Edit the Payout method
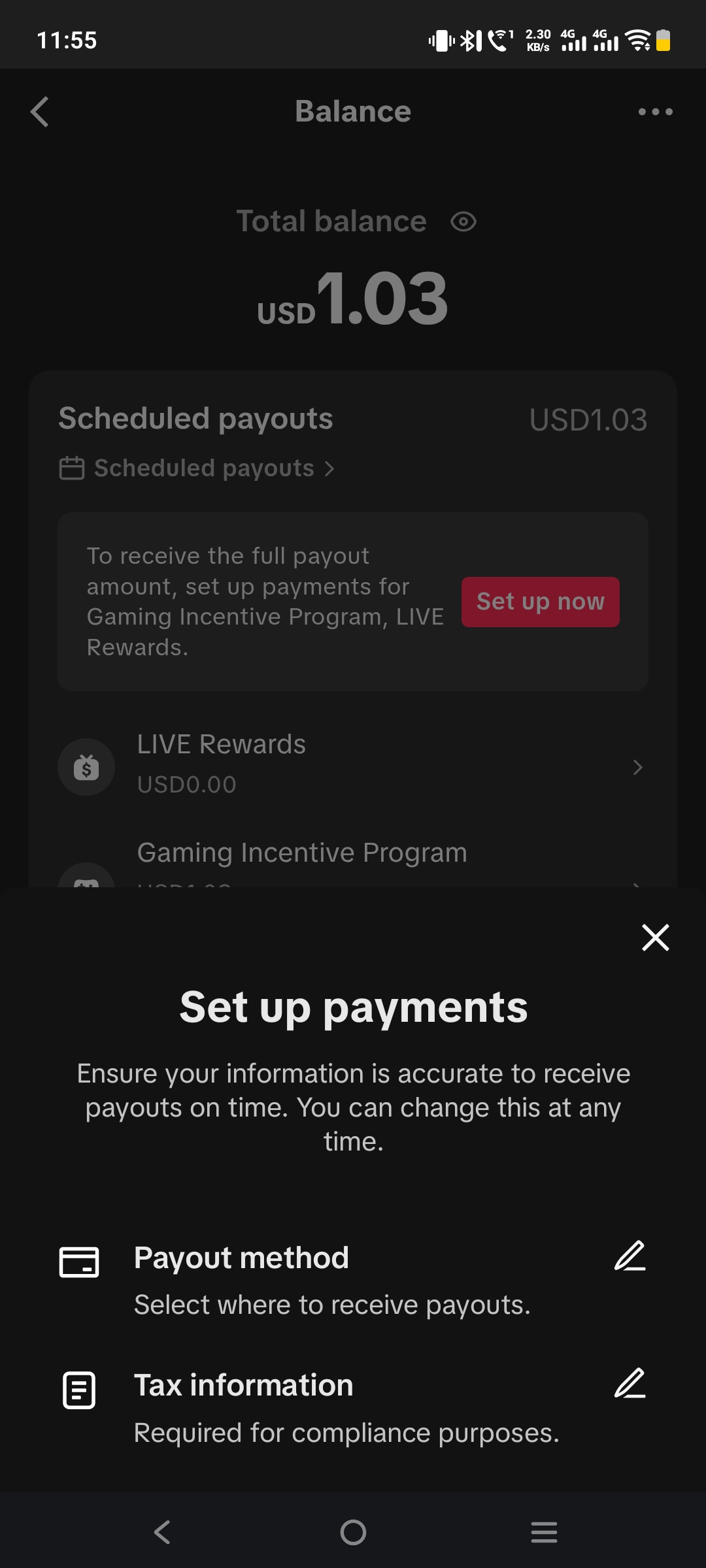The width and height of the screenshot is (706, 1568). point(630,1256)
